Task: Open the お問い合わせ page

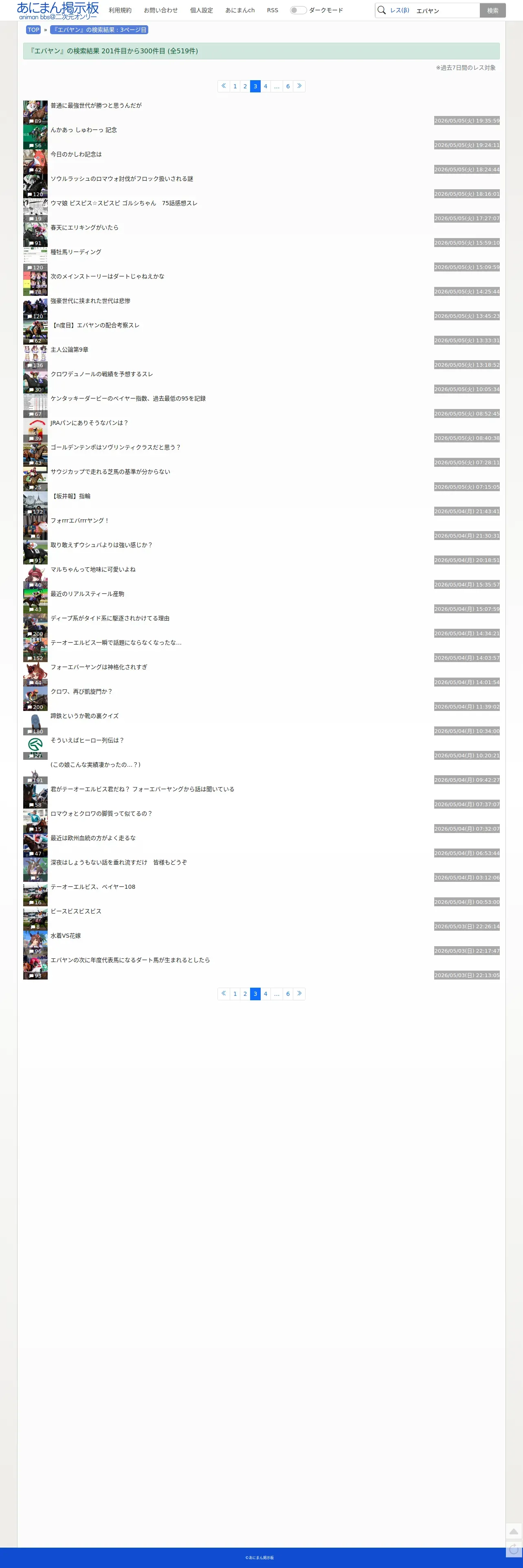Action: tap(161, 10)
